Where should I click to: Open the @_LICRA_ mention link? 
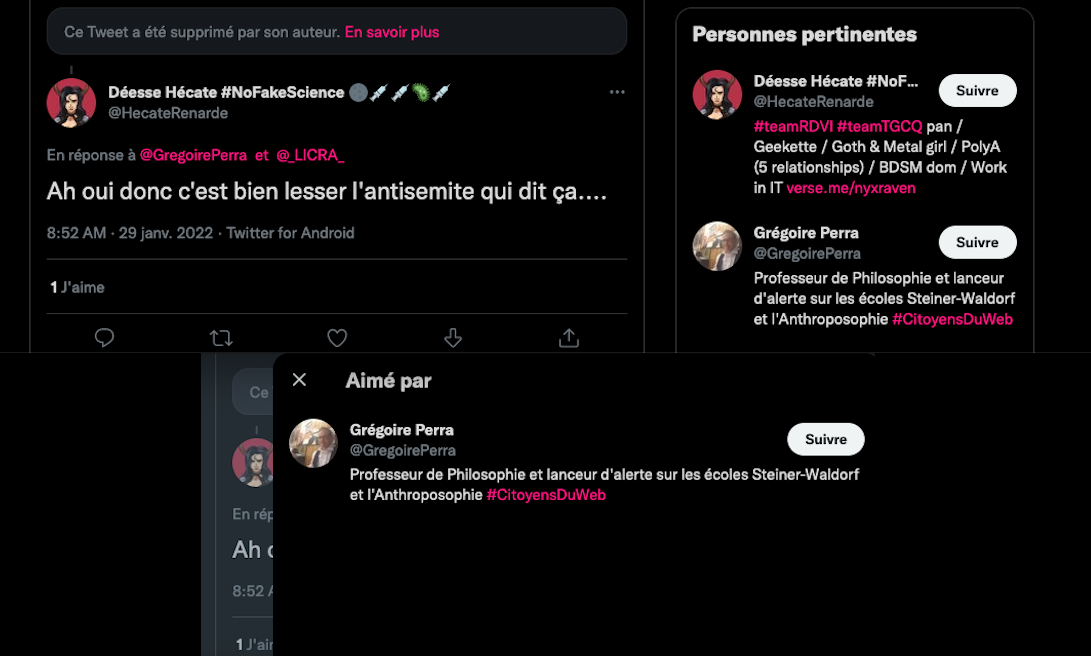[310, 155]
